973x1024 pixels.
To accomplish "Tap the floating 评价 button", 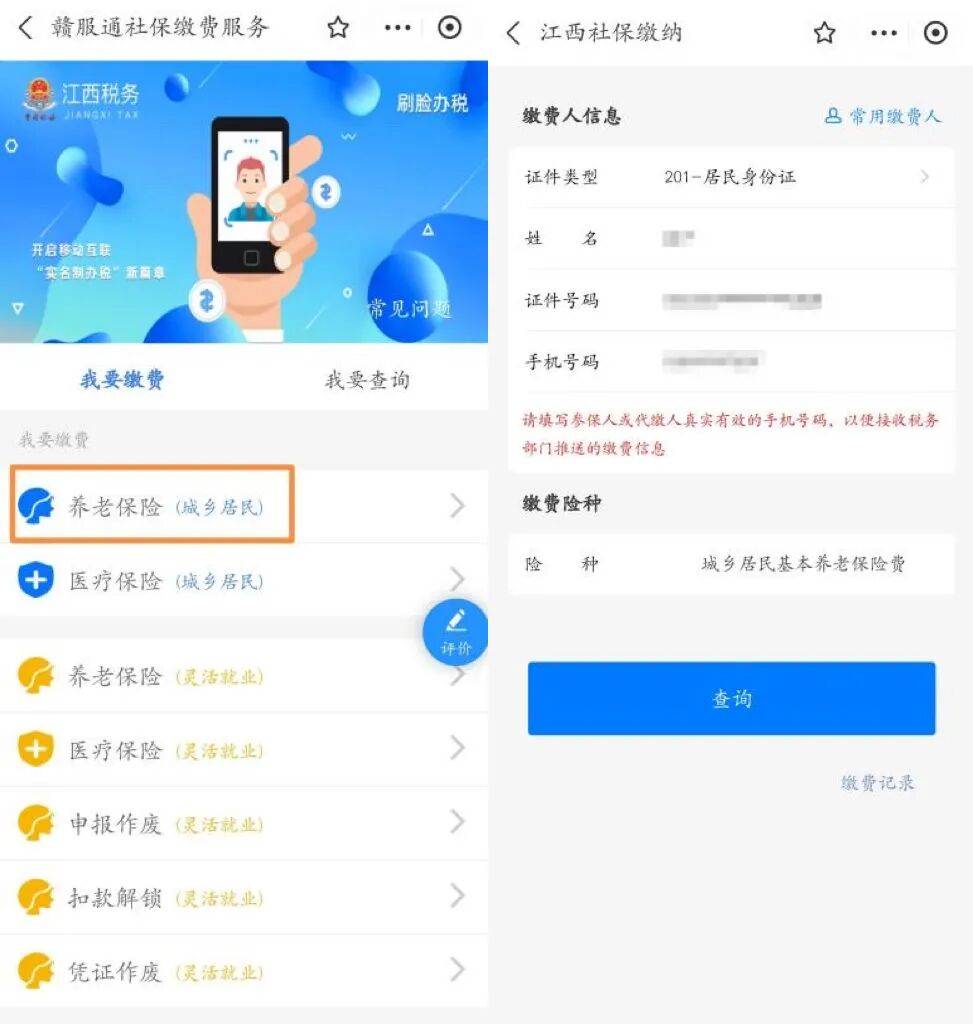I will coord(456,633).
